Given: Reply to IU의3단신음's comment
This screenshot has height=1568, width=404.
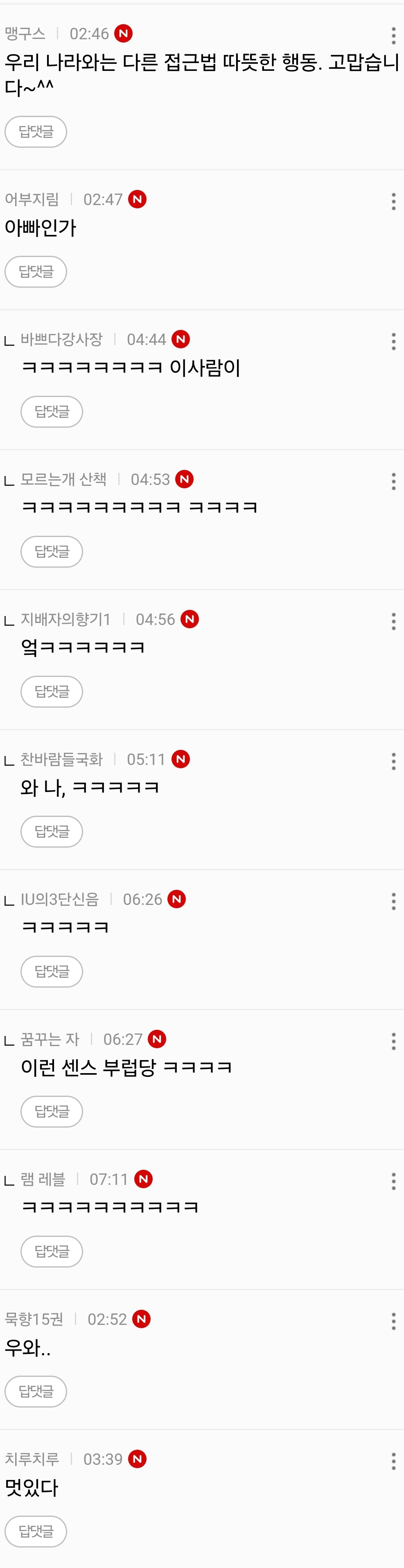Looking at the screenshot, I should pyautogui.click(x=52, y=972).
